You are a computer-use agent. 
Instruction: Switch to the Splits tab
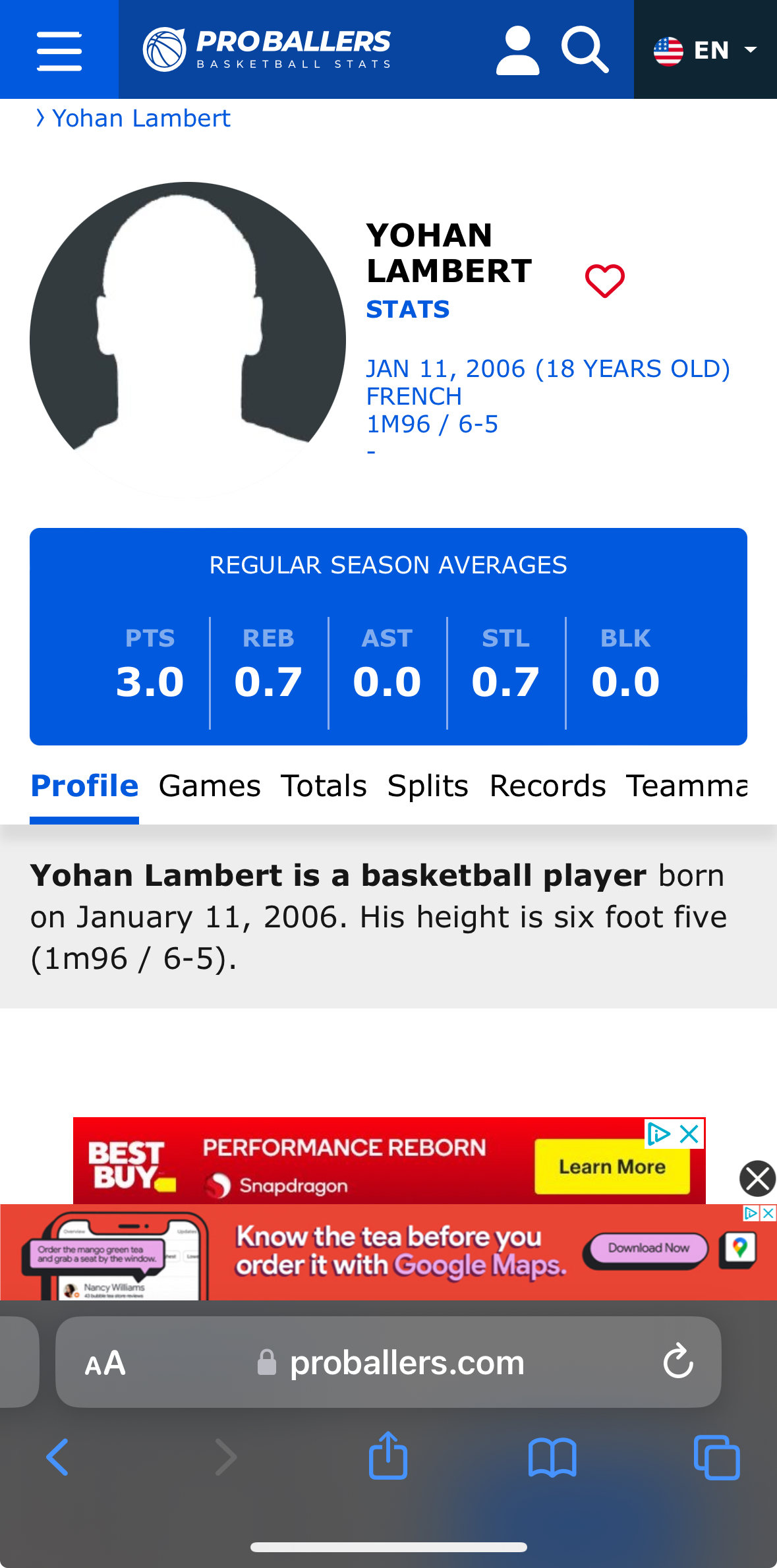pos(428,786)
